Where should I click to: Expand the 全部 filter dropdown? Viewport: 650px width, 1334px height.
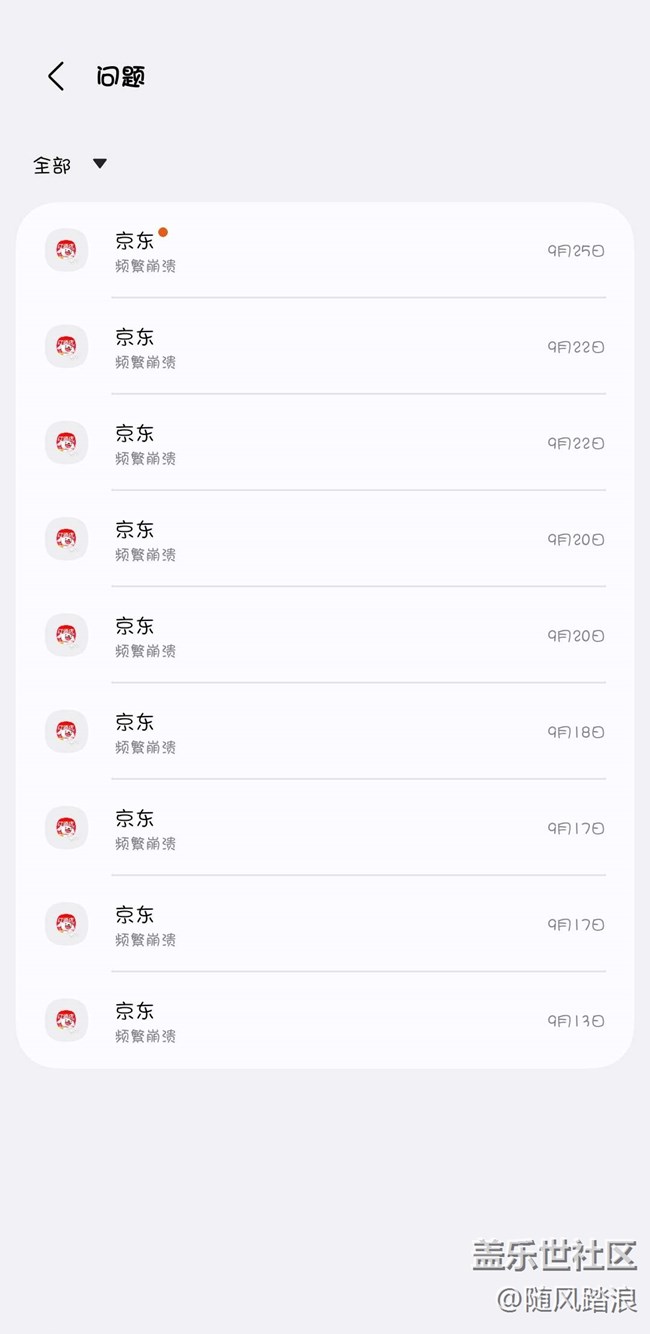[70, 165]
